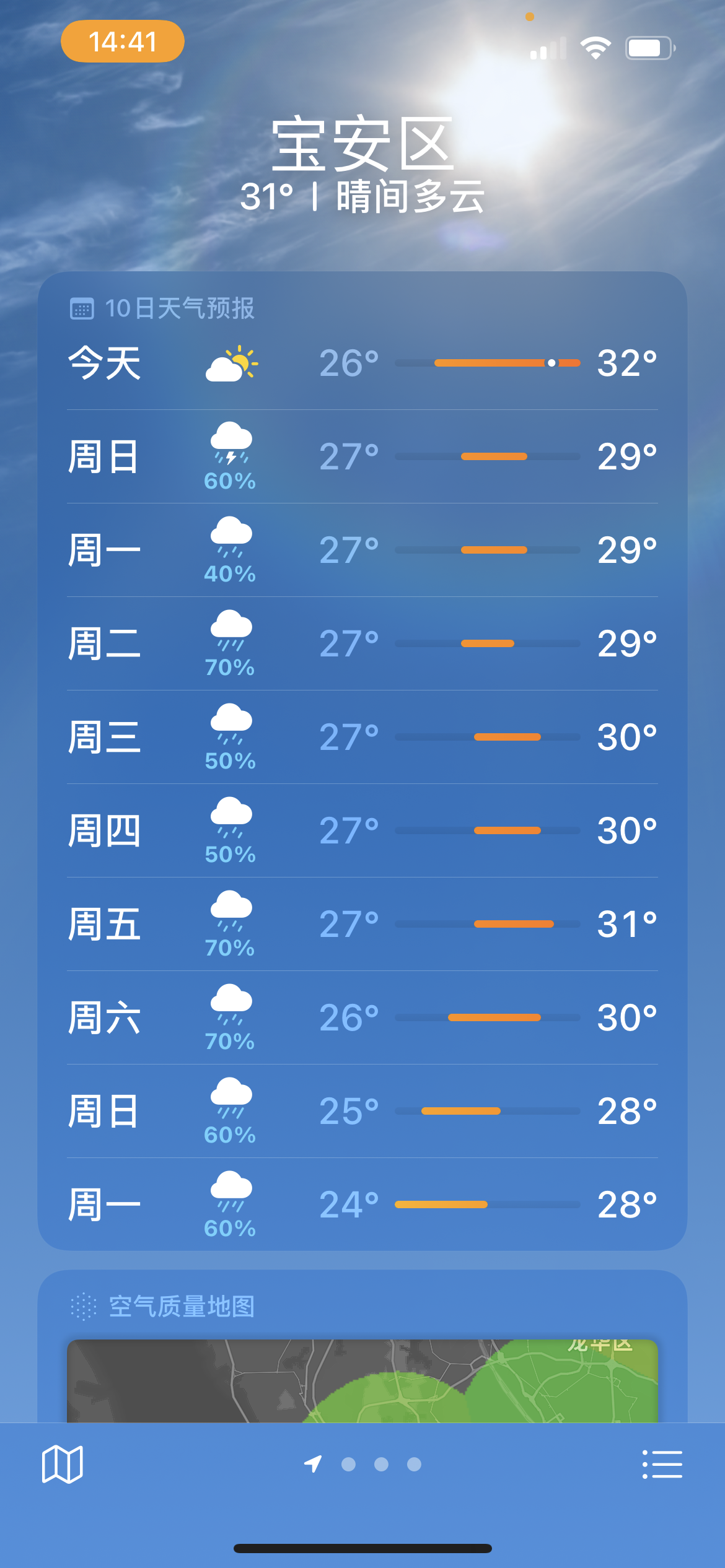Open 周五 forecast details
Viewport: 725px width, 1568px height.
(x=362, y=924)
